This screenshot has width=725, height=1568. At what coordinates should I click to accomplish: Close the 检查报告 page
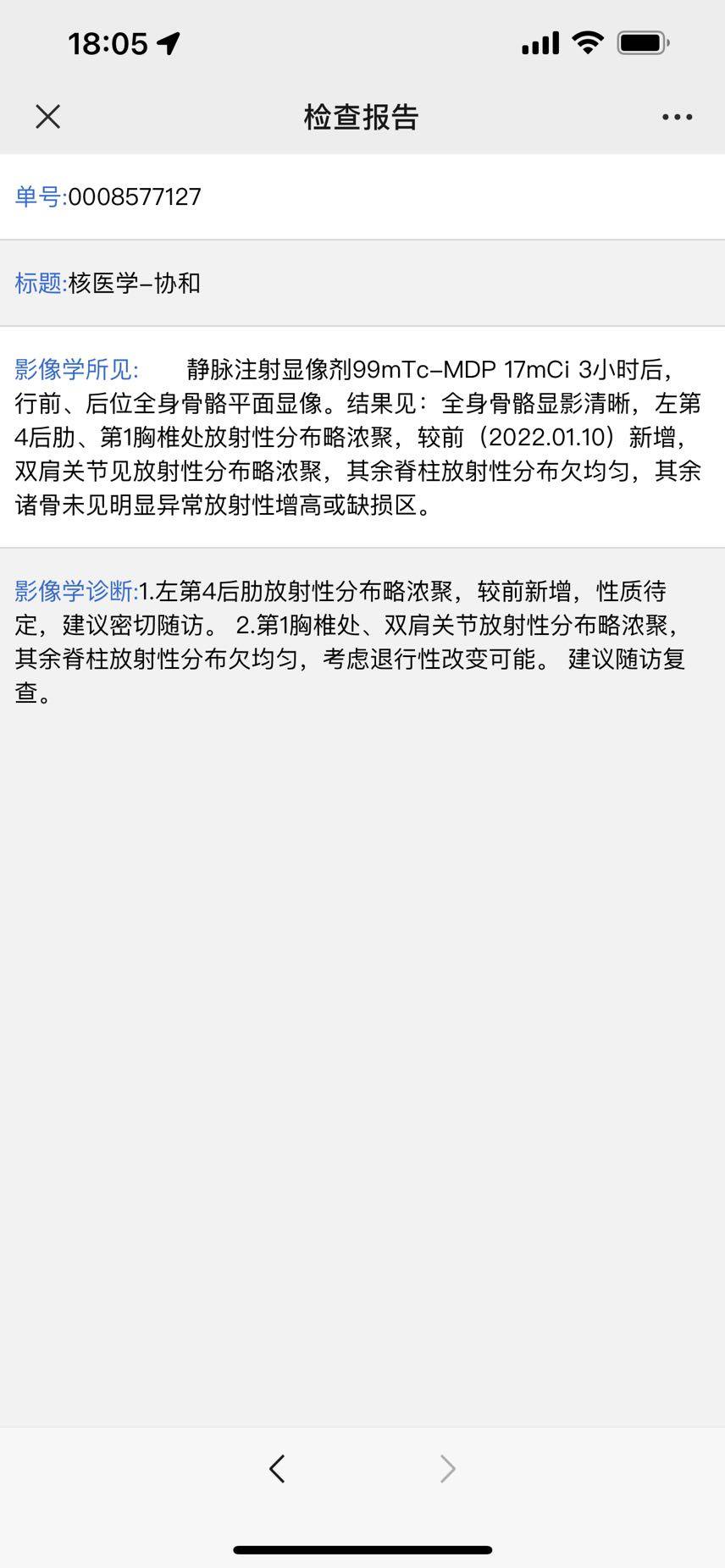click(x=48, y=117)
